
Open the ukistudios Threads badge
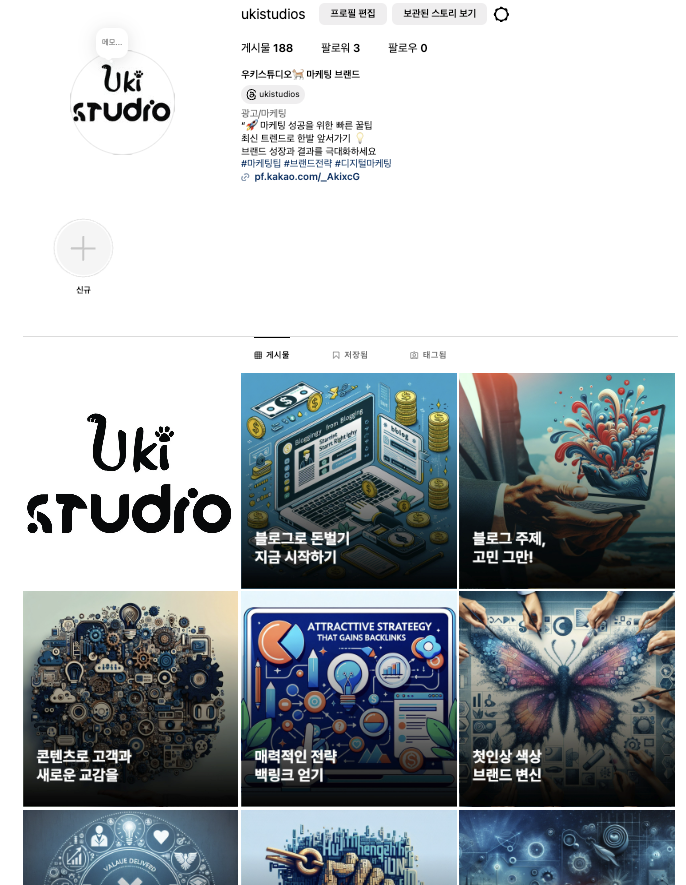[x=273, y=94]
